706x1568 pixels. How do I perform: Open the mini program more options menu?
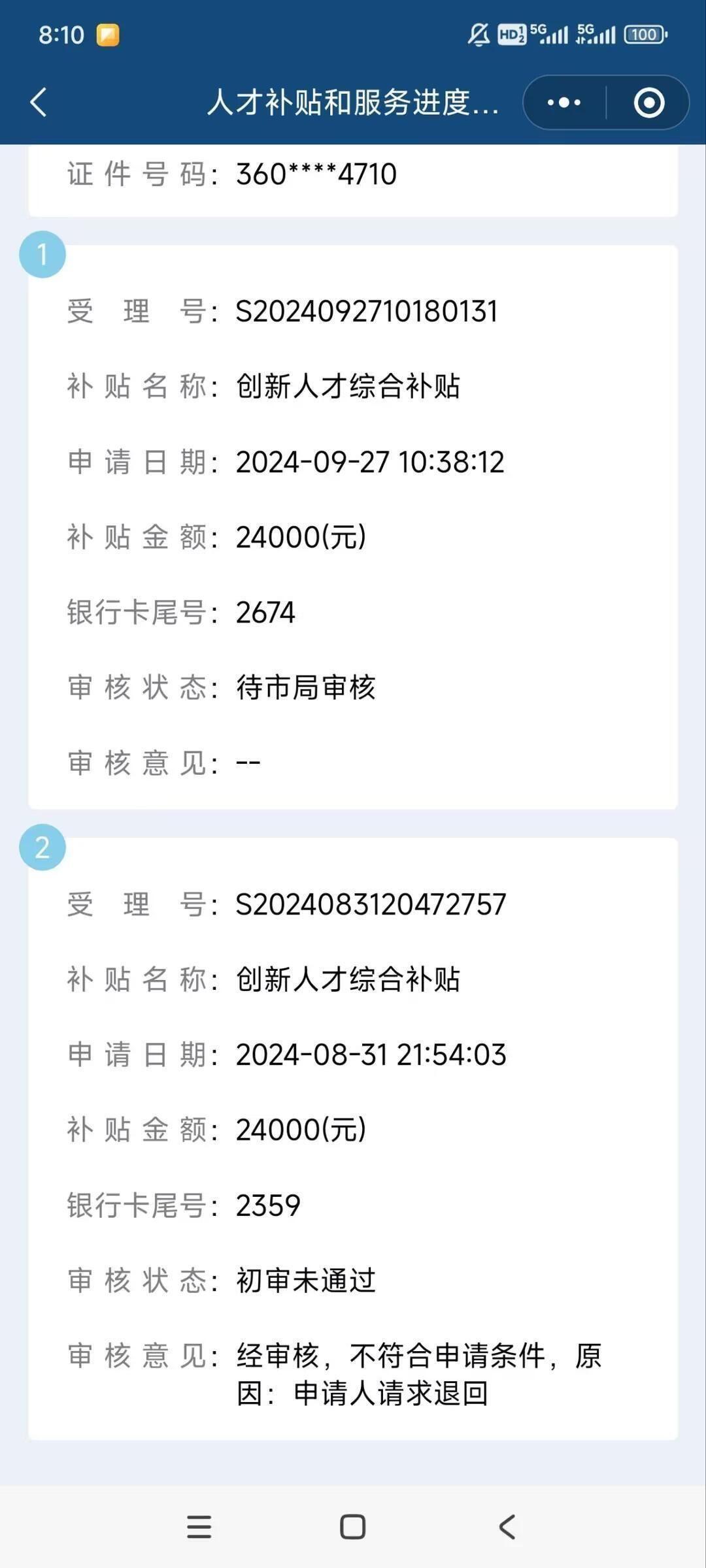point(563,103)
